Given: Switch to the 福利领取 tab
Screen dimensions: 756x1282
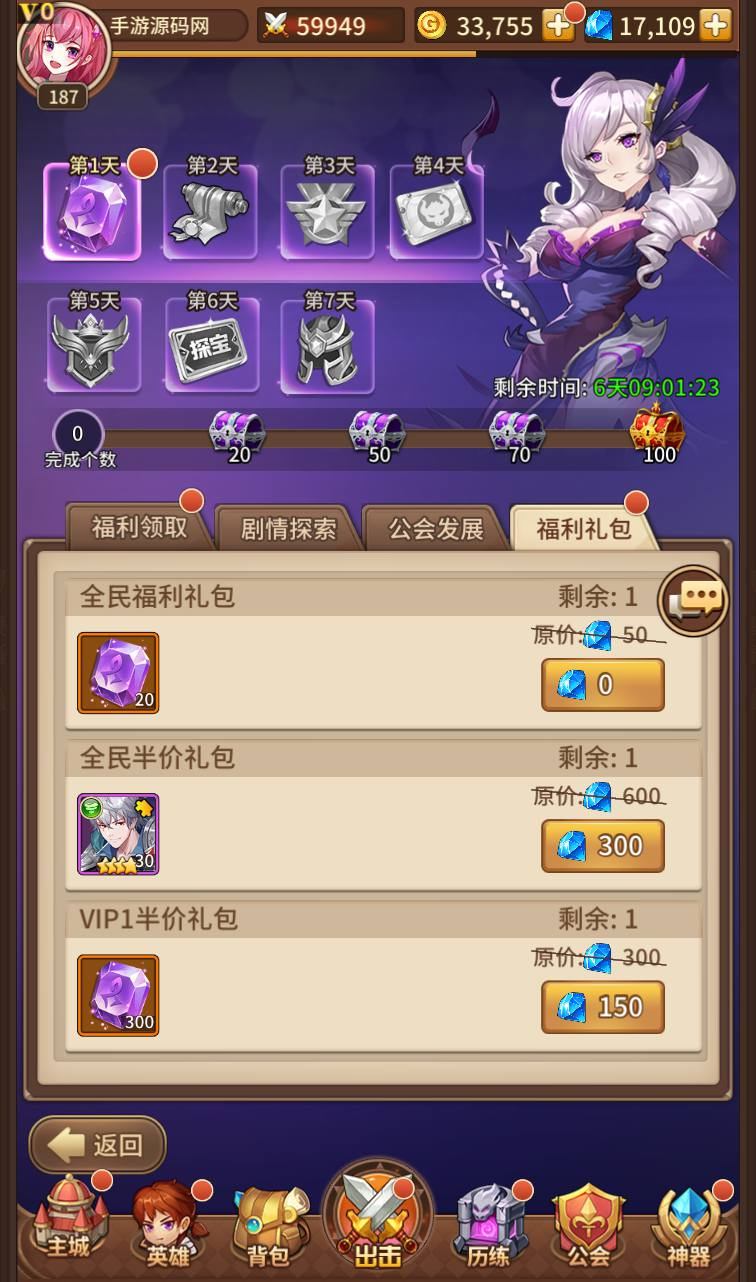Looking at the screenshot, I should point(139,527).
